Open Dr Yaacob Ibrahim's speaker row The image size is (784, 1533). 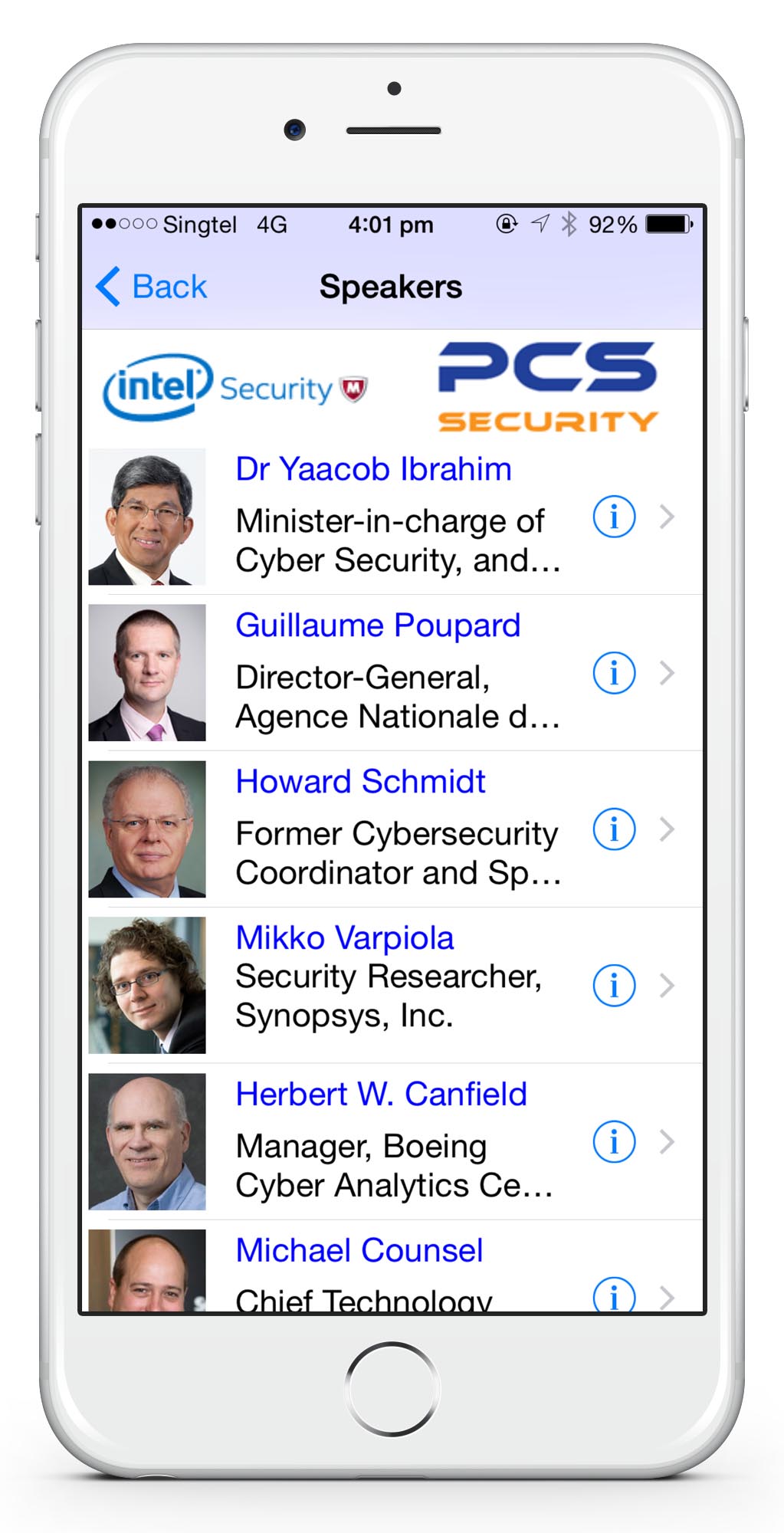click(392, 517)
